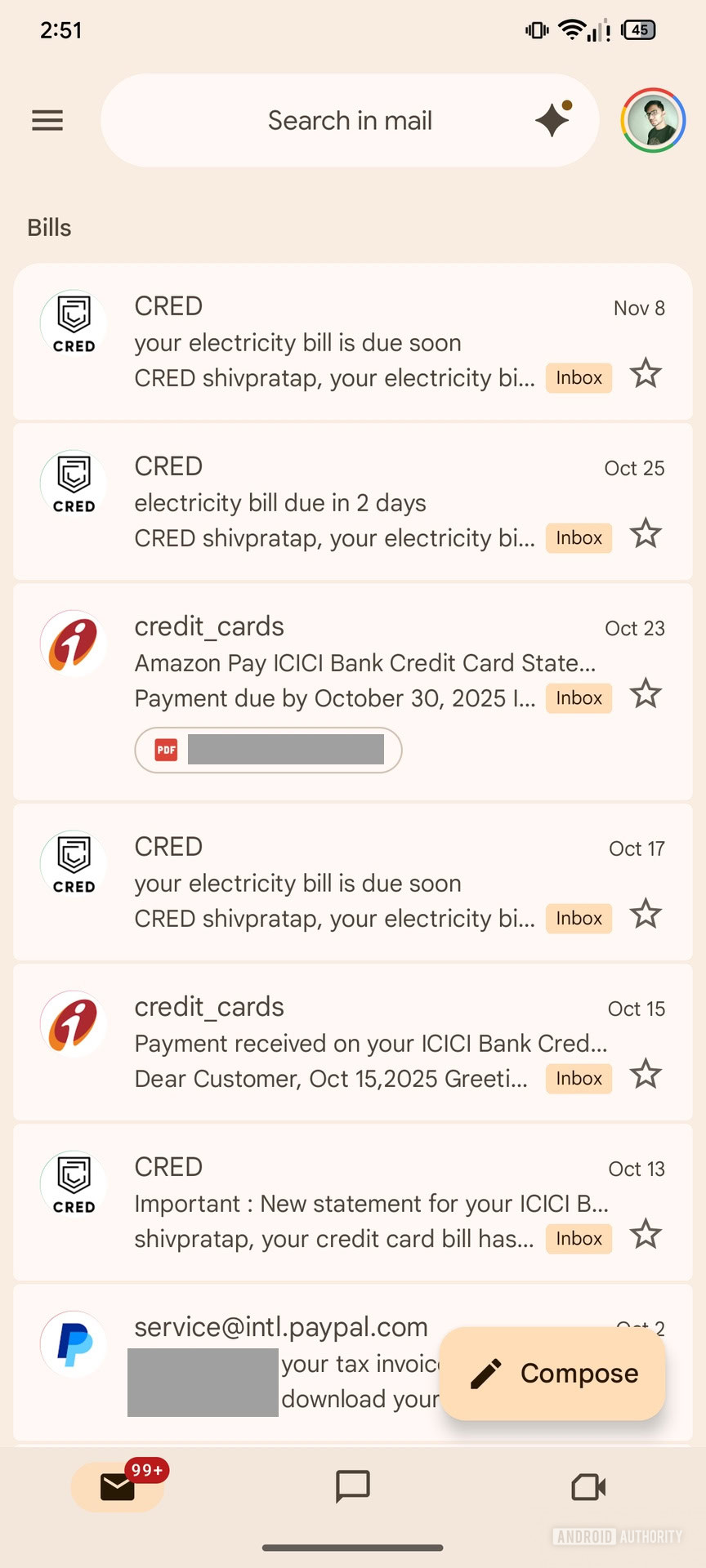Open the Gmail navigation drawer
The height and width of the screenshot is (1568, 706).
(47, 120)
